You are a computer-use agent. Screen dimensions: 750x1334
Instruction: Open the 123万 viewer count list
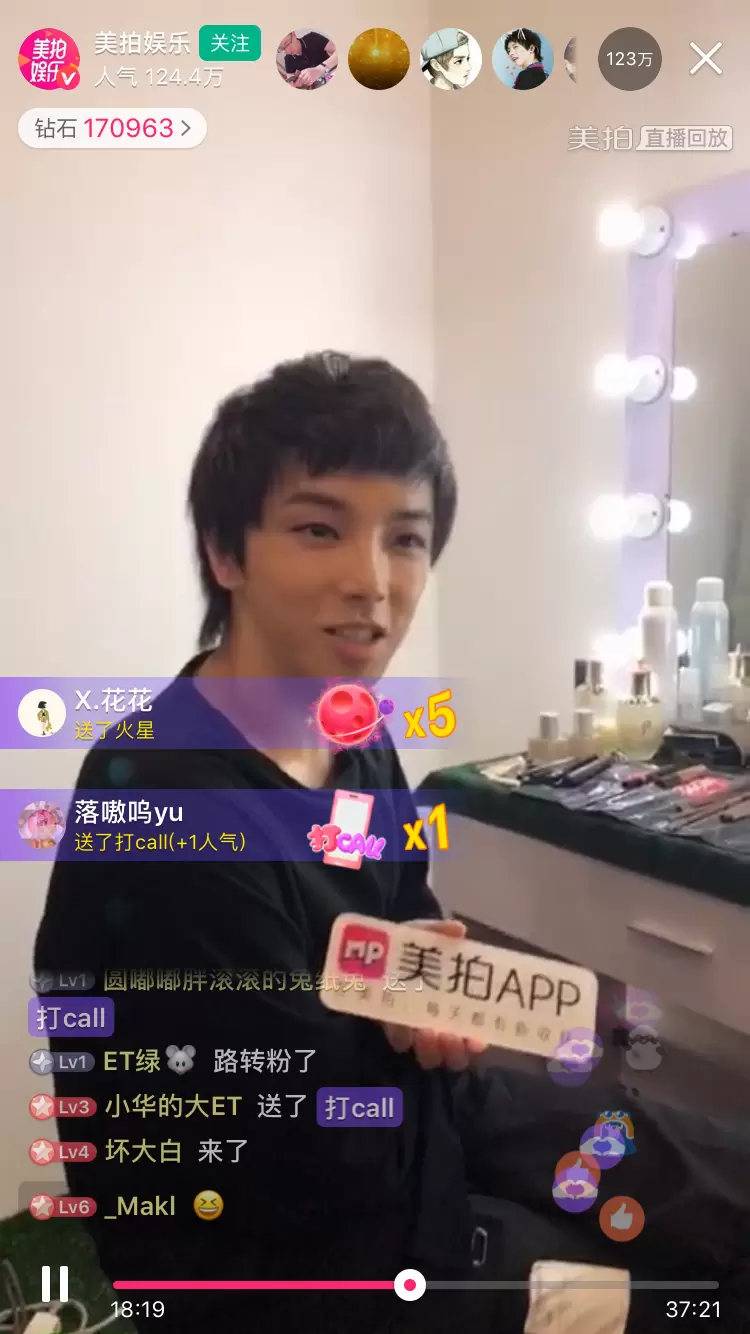point(629,59)
